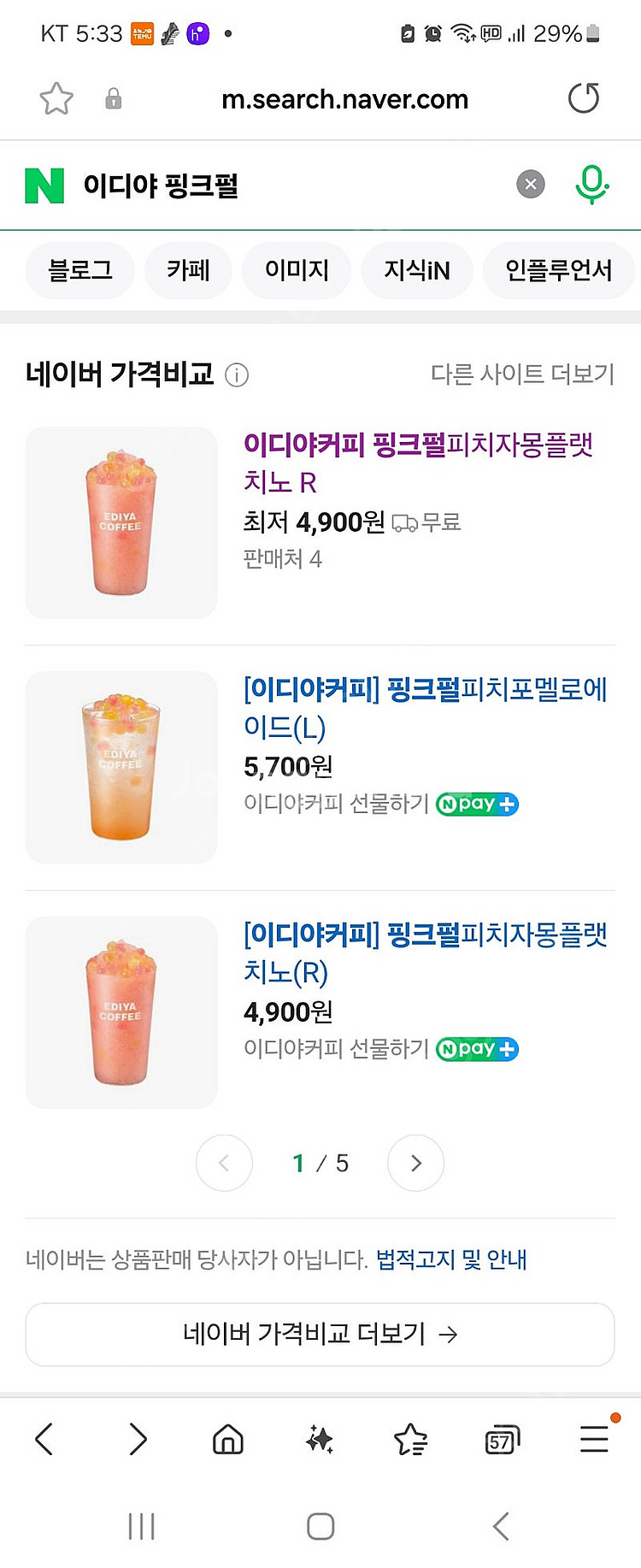The image size is (641, 1568).
Task: Switch to the 지식iN tab
Action: [416, 271]
